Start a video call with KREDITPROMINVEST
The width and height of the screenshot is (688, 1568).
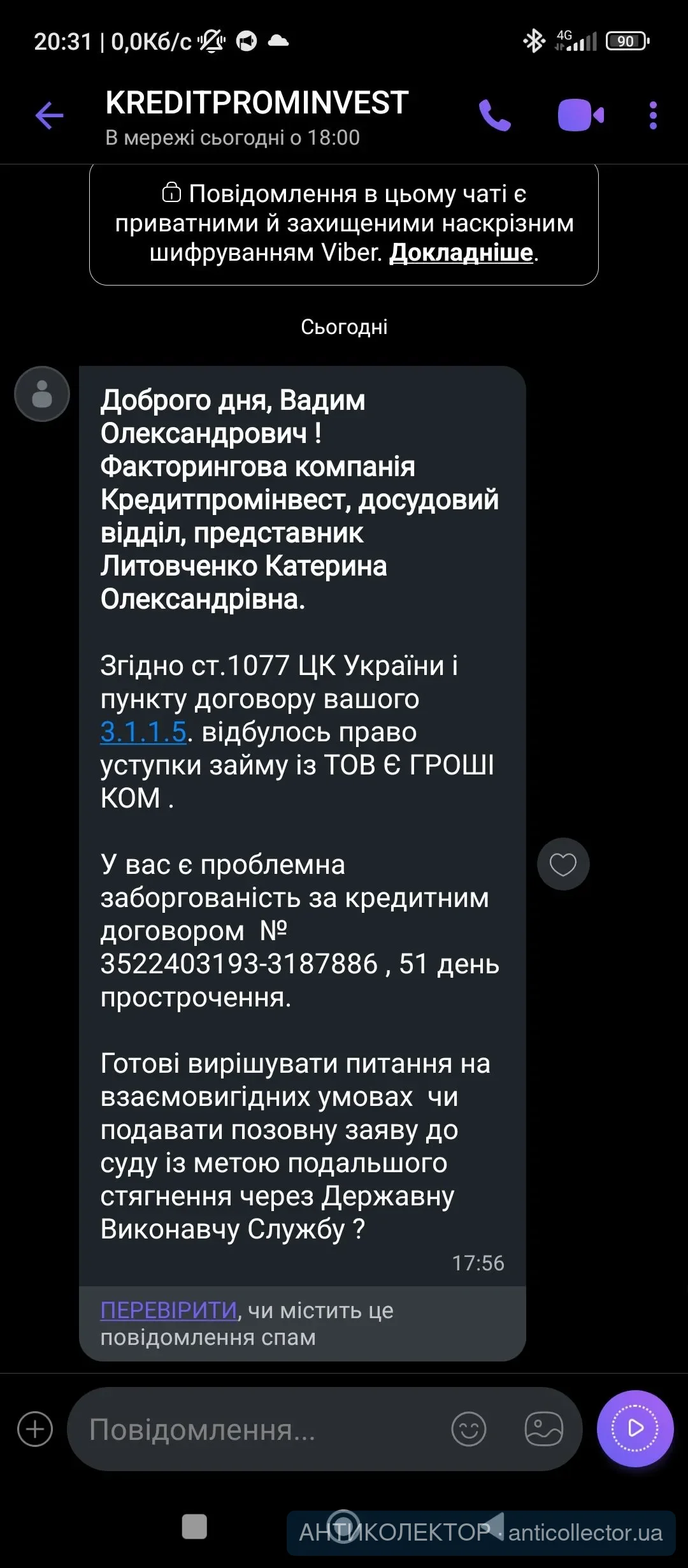tap(580, 116)
